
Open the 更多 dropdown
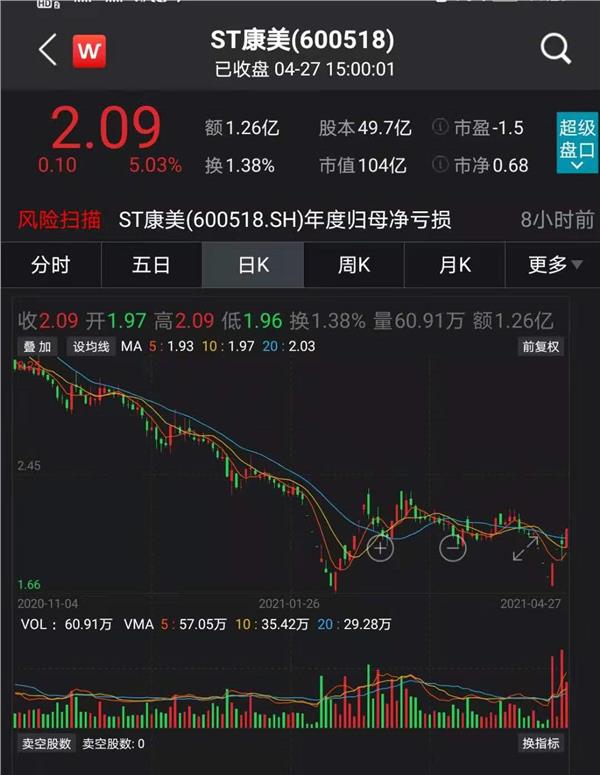pyautogui.click(x=555, y=265)
